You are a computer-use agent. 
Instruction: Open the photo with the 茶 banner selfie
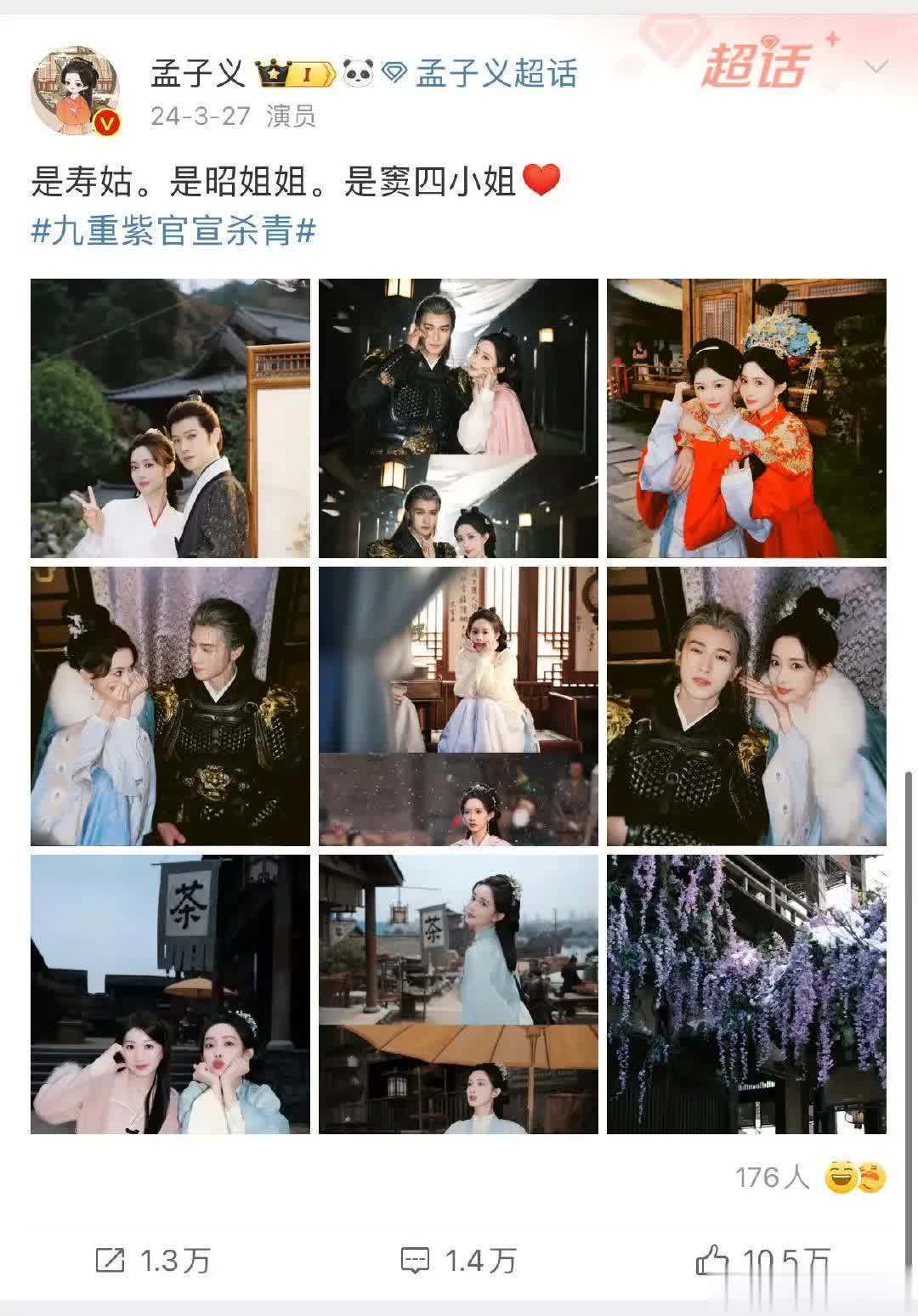click(170, 994)
